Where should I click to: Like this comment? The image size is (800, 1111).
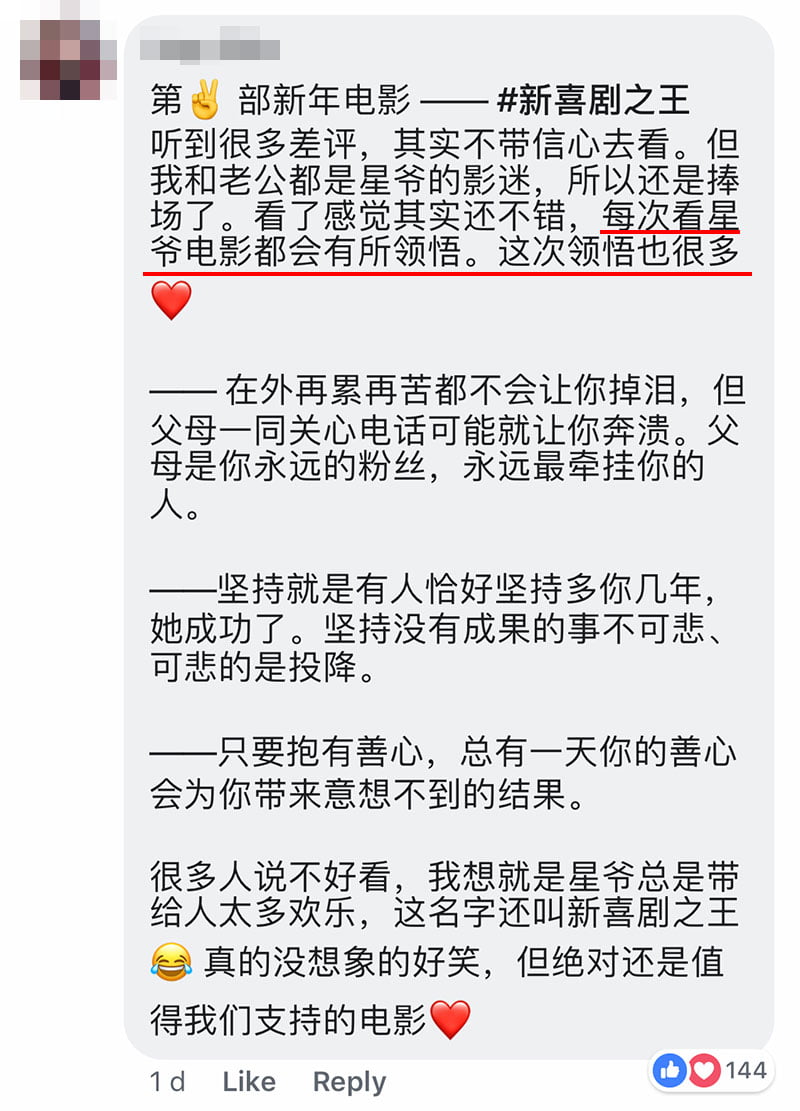click(x=249, y=1081)
